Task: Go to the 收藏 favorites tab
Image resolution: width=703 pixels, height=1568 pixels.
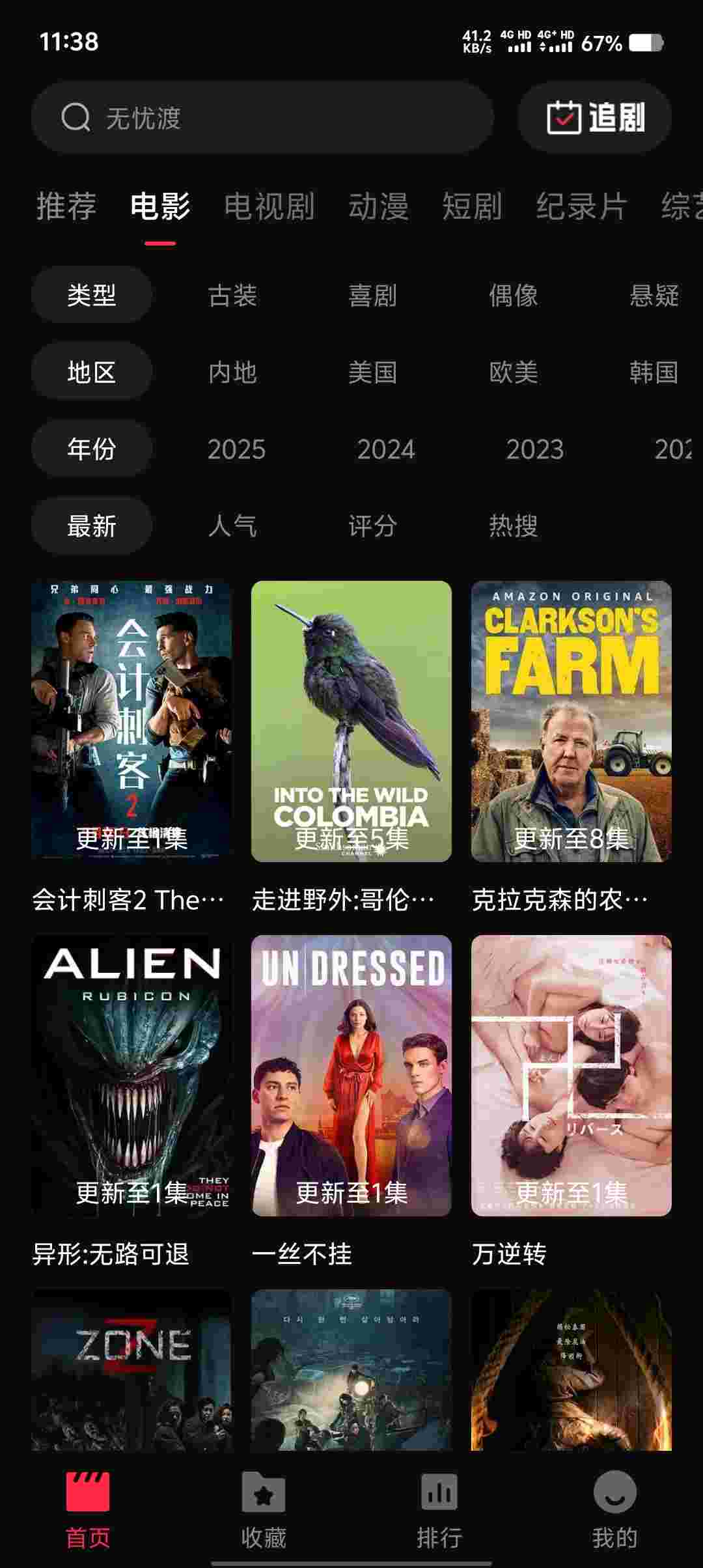Action: pos(264,1509)
